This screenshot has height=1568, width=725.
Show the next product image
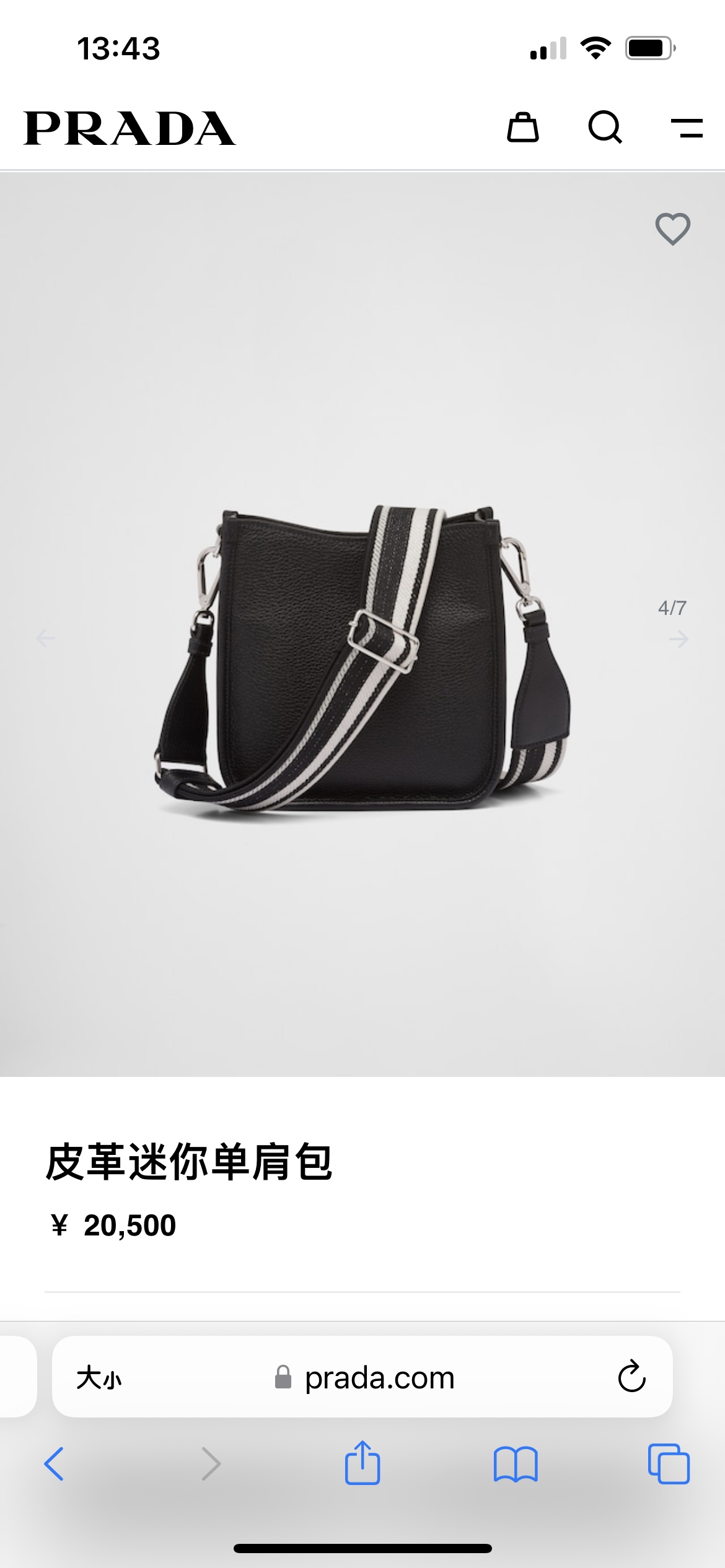(x=679, y=638)
